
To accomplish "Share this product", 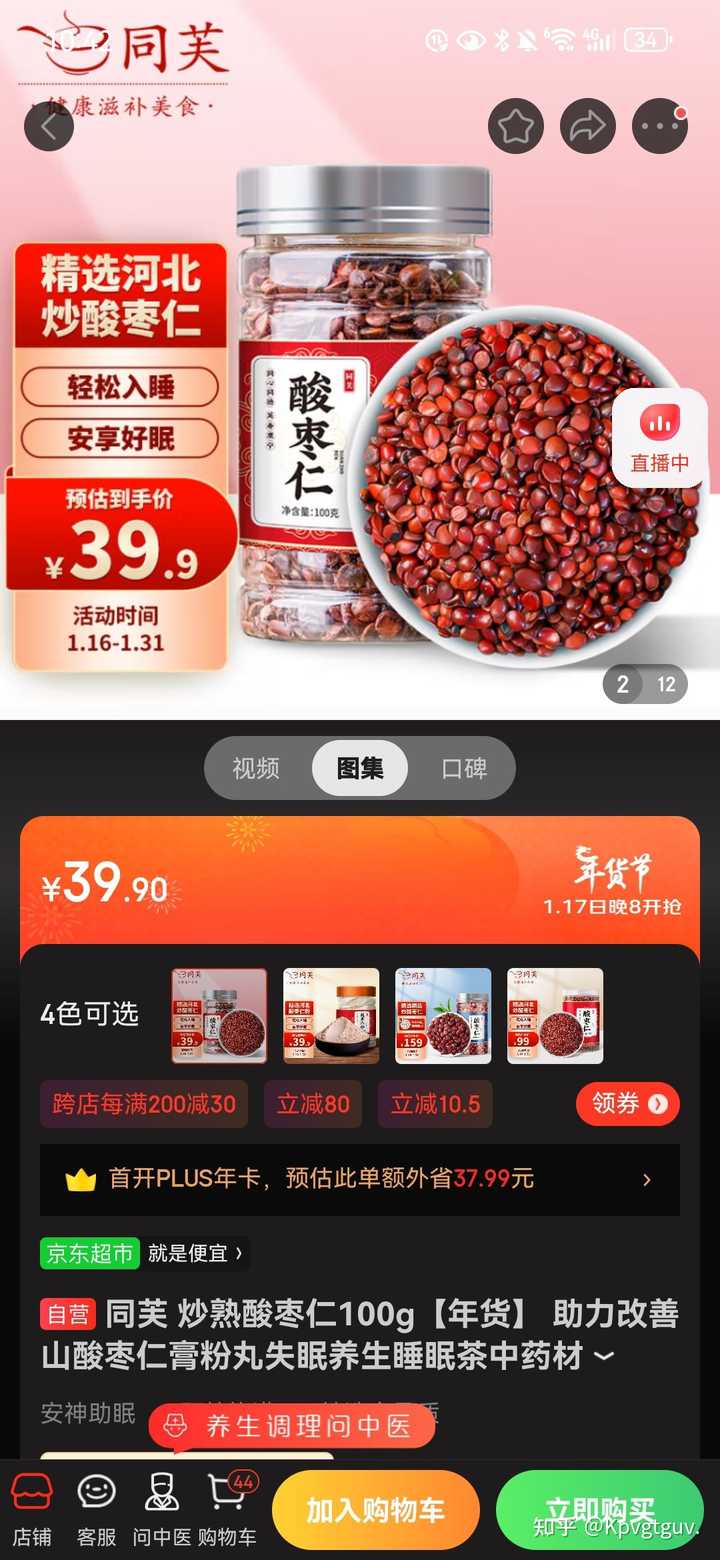I will [588, 126].
